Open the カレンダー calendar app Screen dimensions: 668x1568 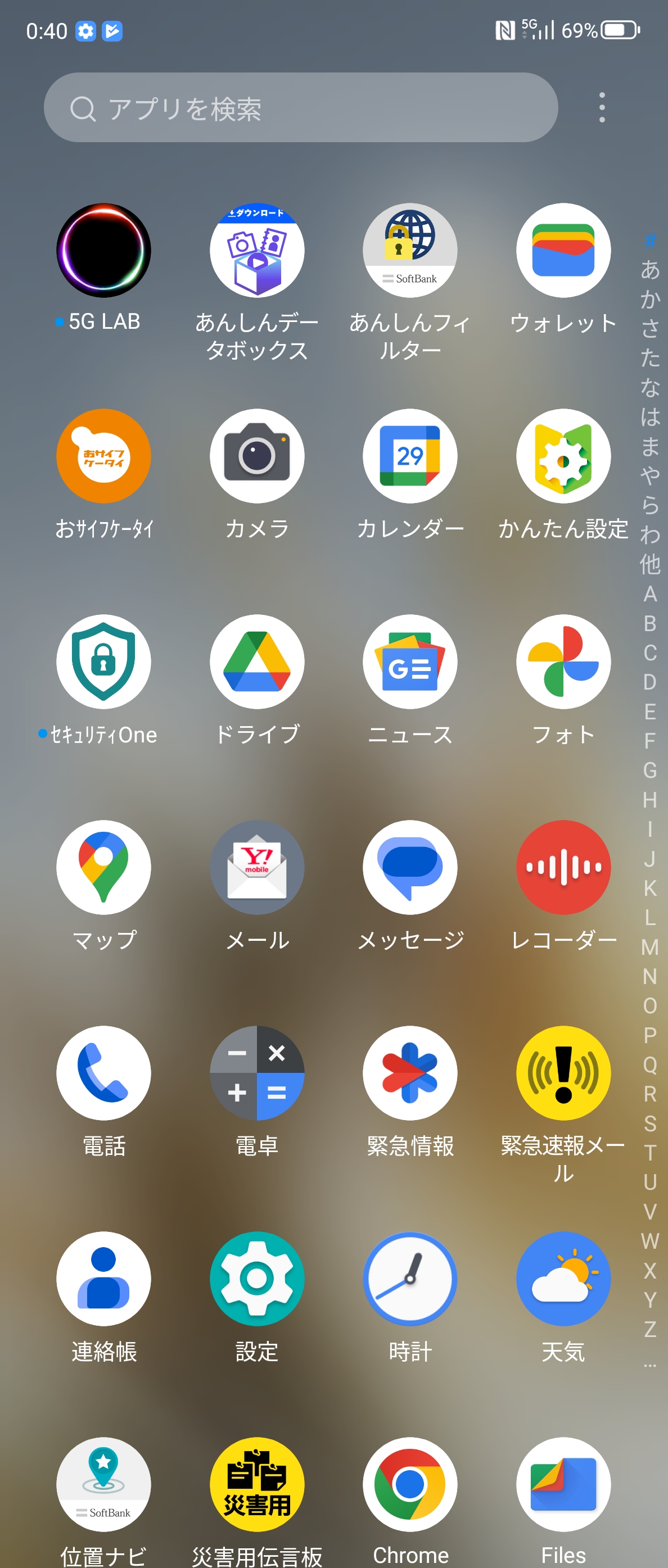click(x=410, y=456)
